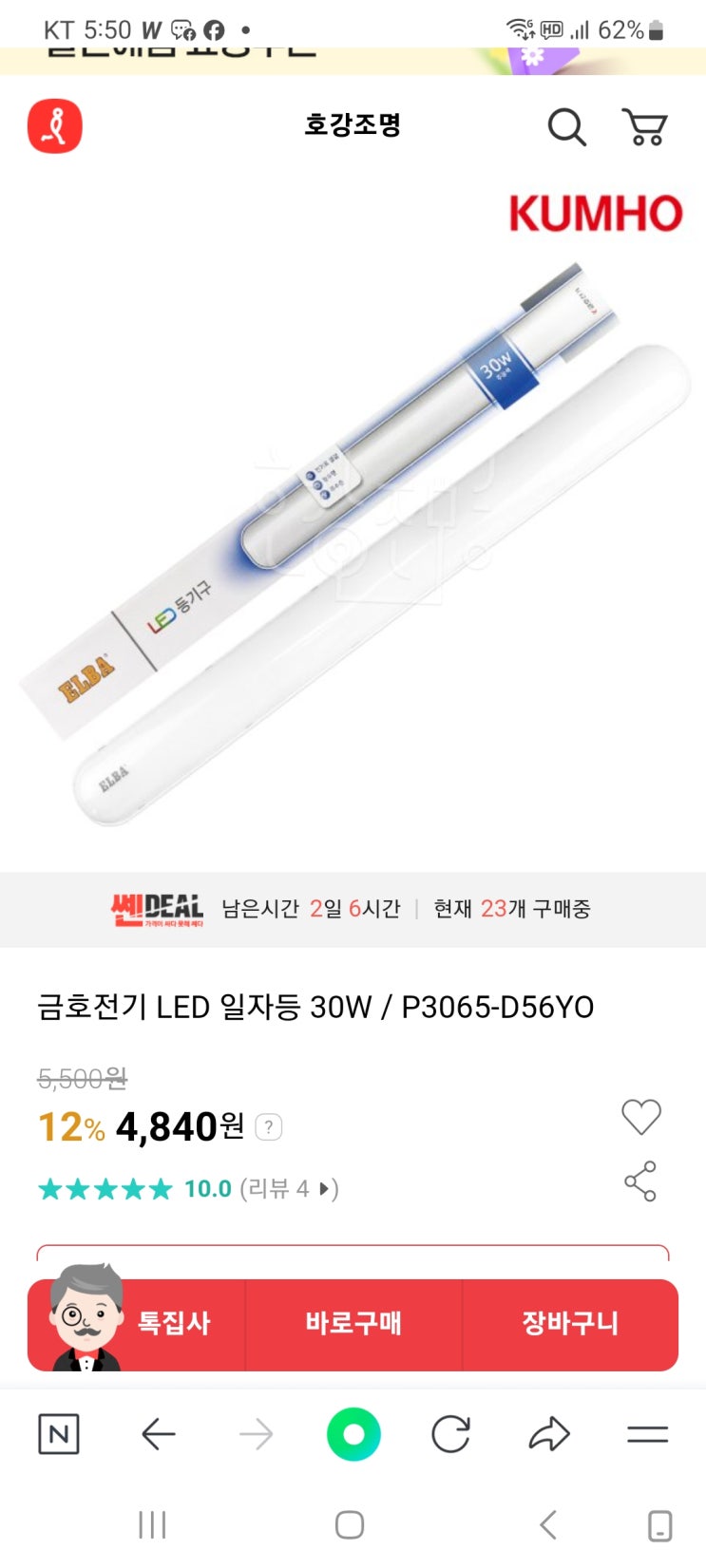The height and width of the screenshot is (1568, 706).
Task: Share this product
Action: click(x=640, y=1181)
